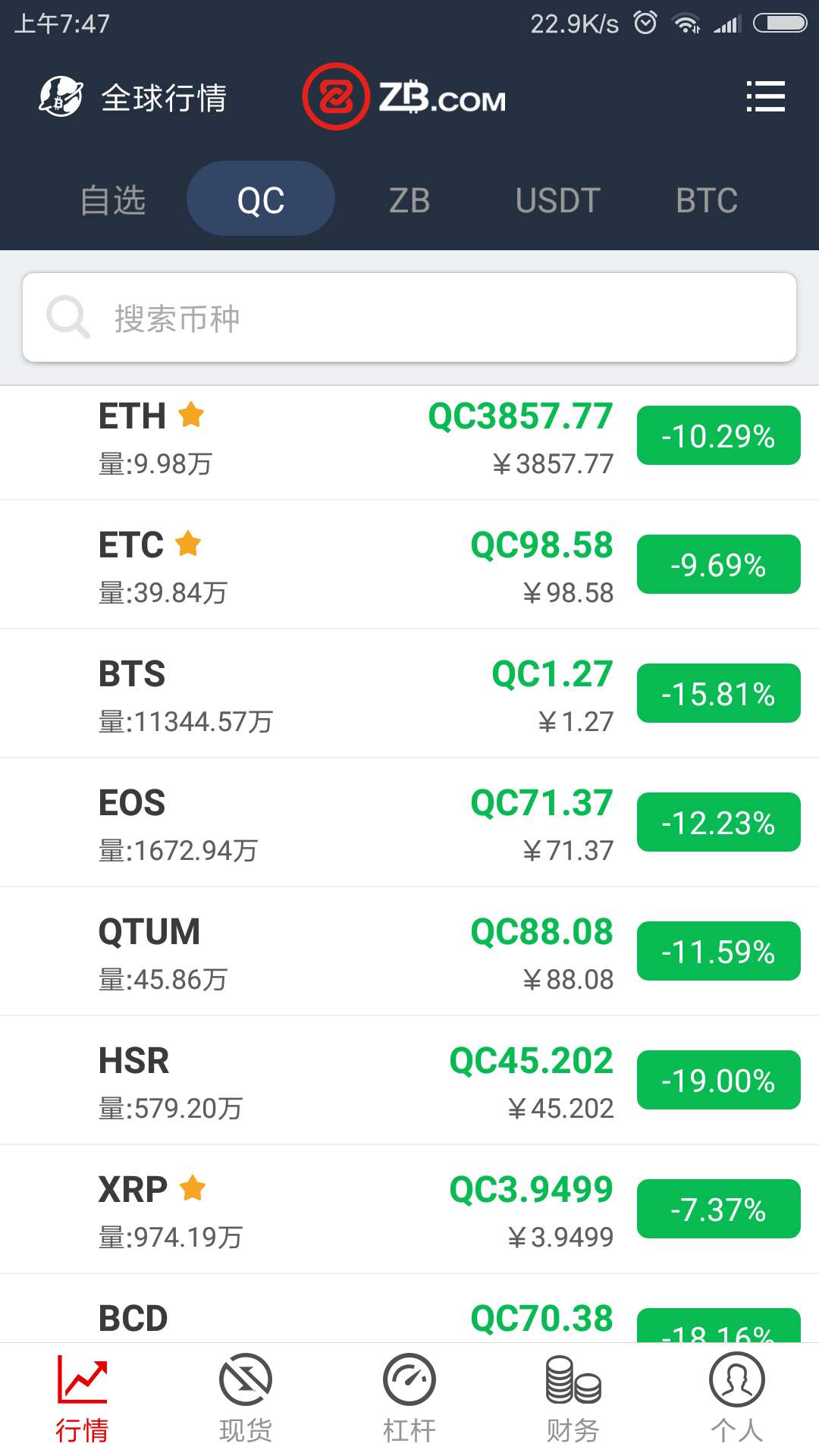Screen dimensions: 819x1456
Task: Go to the 现货 spot trading tab
Action: tap(246, 1398)
